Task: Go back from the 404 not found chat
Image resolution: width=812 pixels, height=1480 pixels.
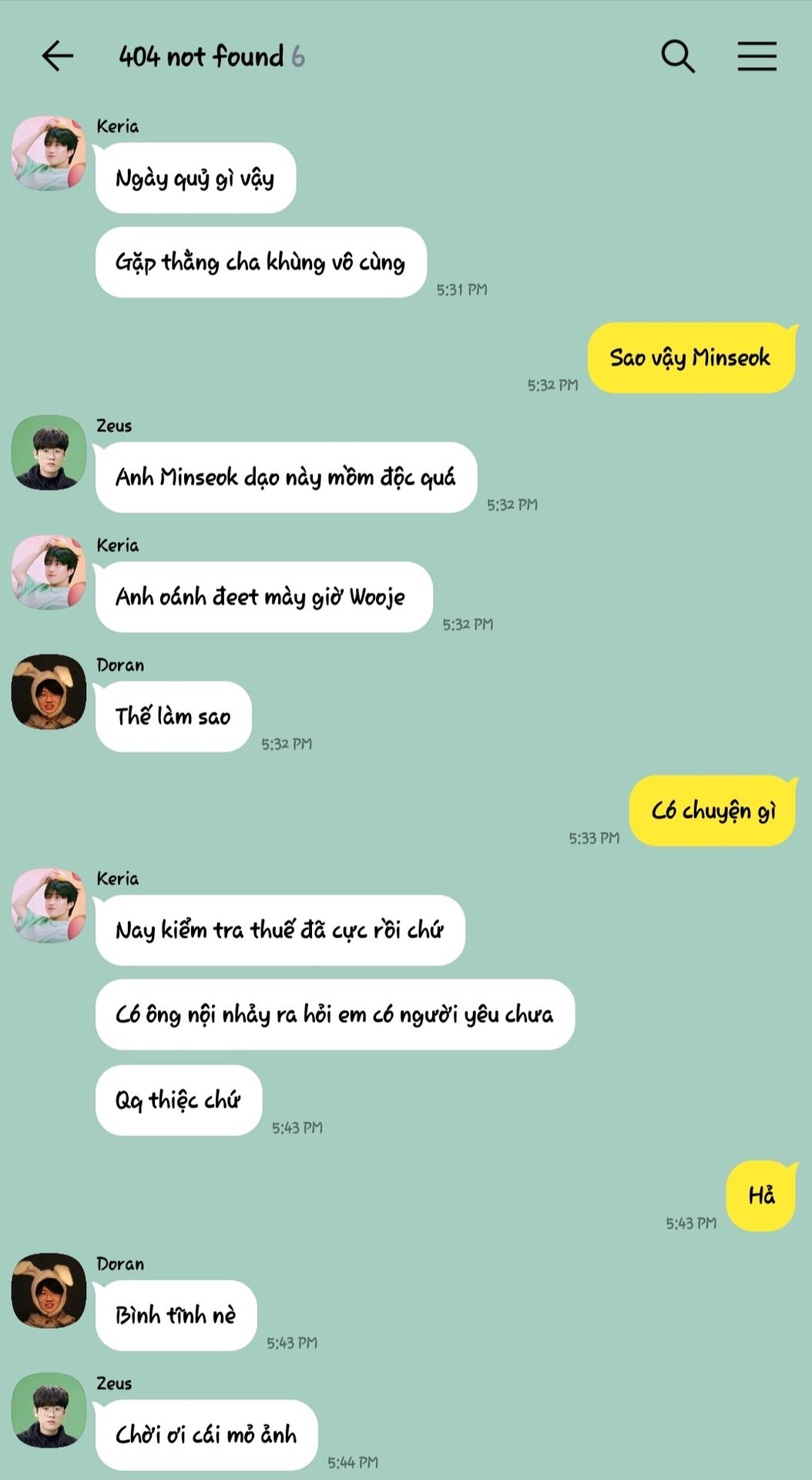Action: click(58, 56)
